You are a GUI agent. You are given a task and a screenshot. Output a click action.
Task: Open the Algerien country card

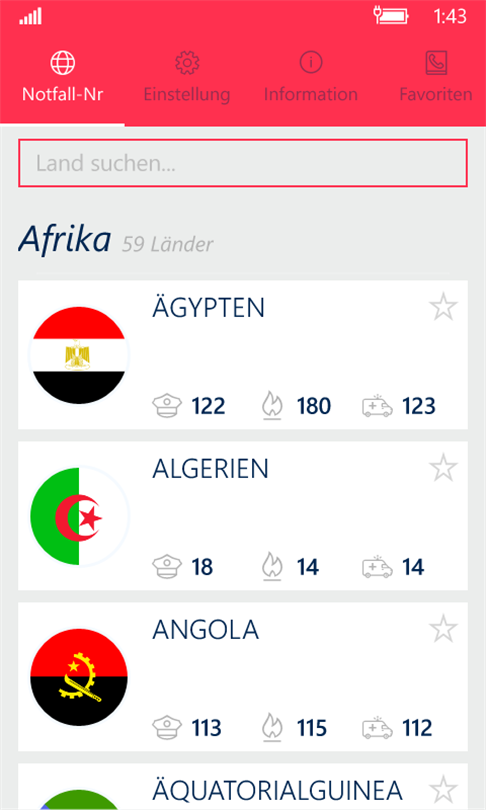(x=243, y=516)
